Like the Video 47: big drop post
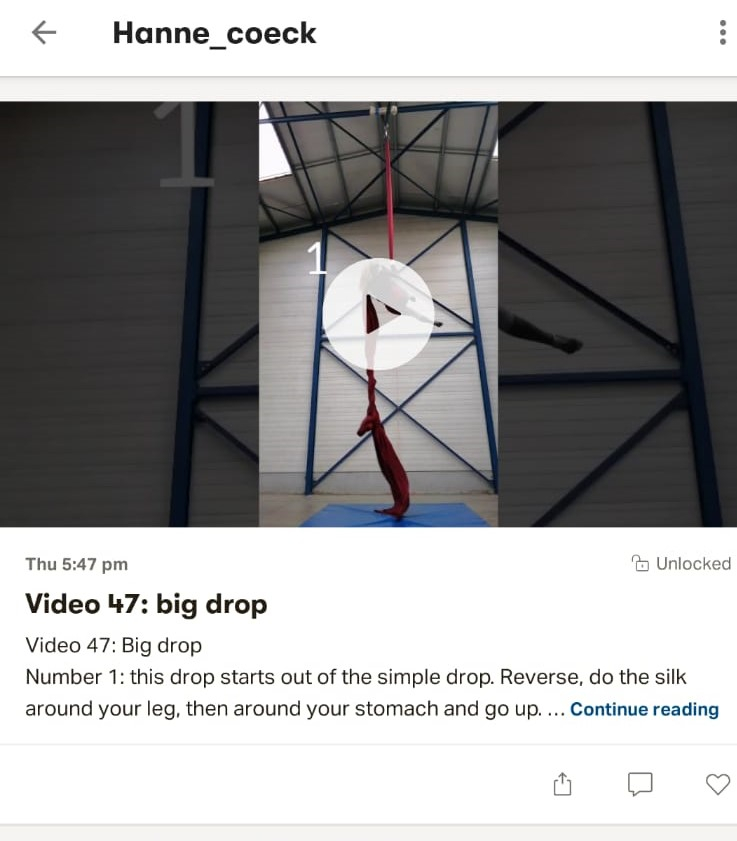The image size is (737, 841). (717, 785)
